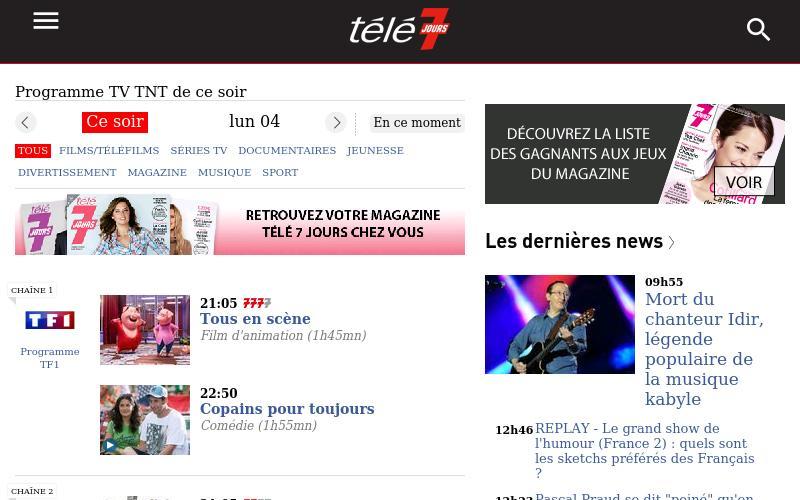Open Les dernières news section
Viewport: 800px width, 500px height.
[x=578, y=241]
